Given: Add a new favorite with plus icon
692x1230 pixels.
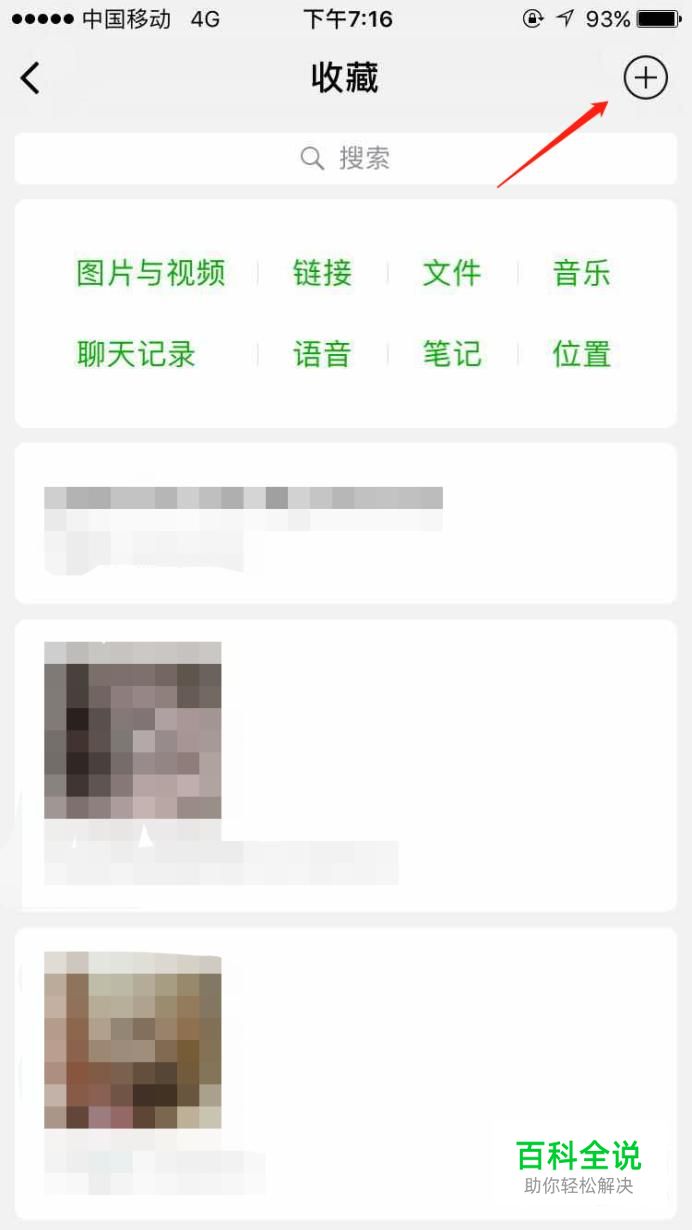Looking at the screenshot, I should (x=645, y=77).
